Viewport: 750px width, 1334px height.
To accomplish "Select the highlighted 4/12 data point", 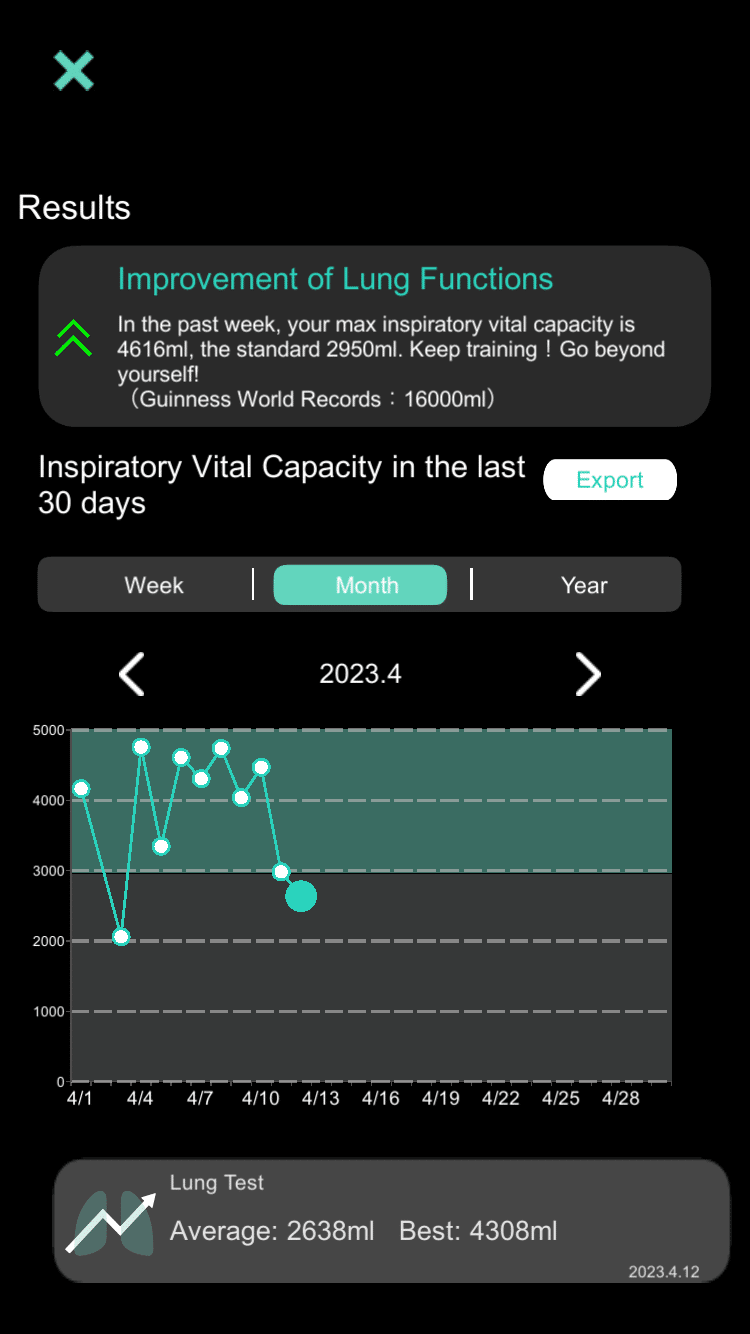I will pyautogui.click(x=301, y=896).
